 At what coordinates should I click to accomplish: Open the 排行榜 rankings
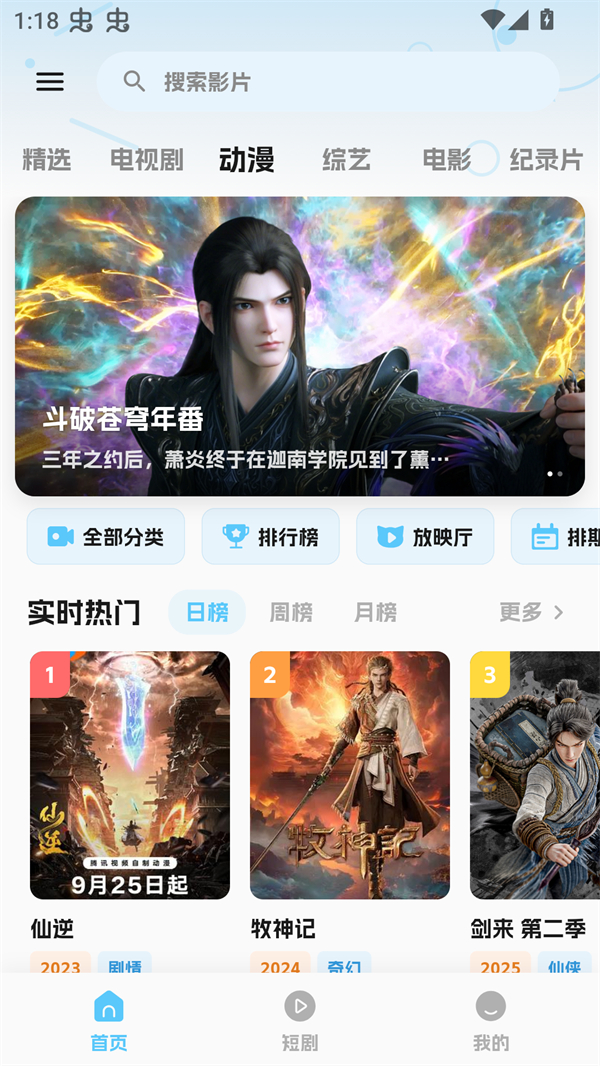271,537
